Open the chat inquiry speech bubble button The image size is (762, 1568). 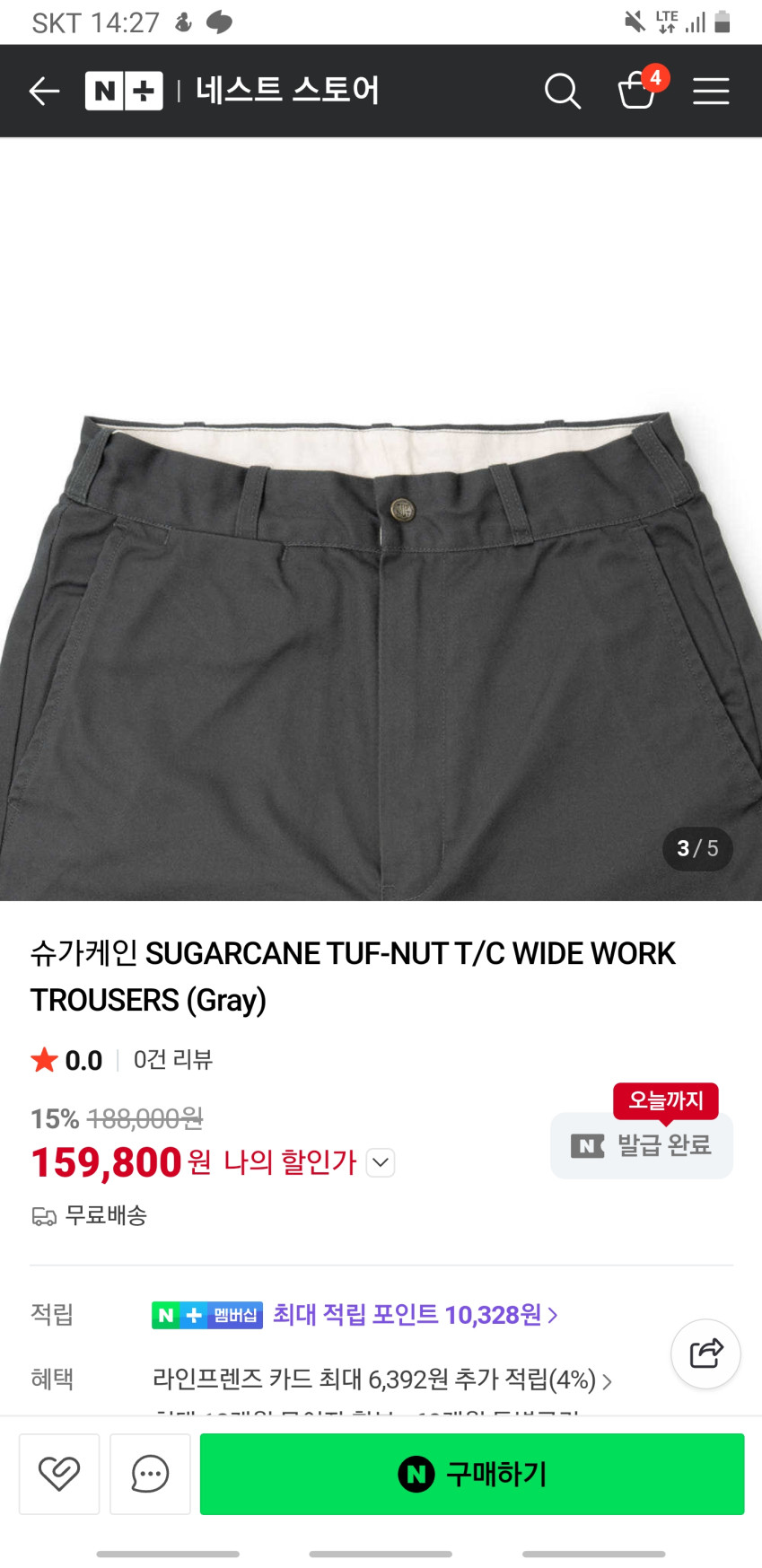[x=150, y=1474]
